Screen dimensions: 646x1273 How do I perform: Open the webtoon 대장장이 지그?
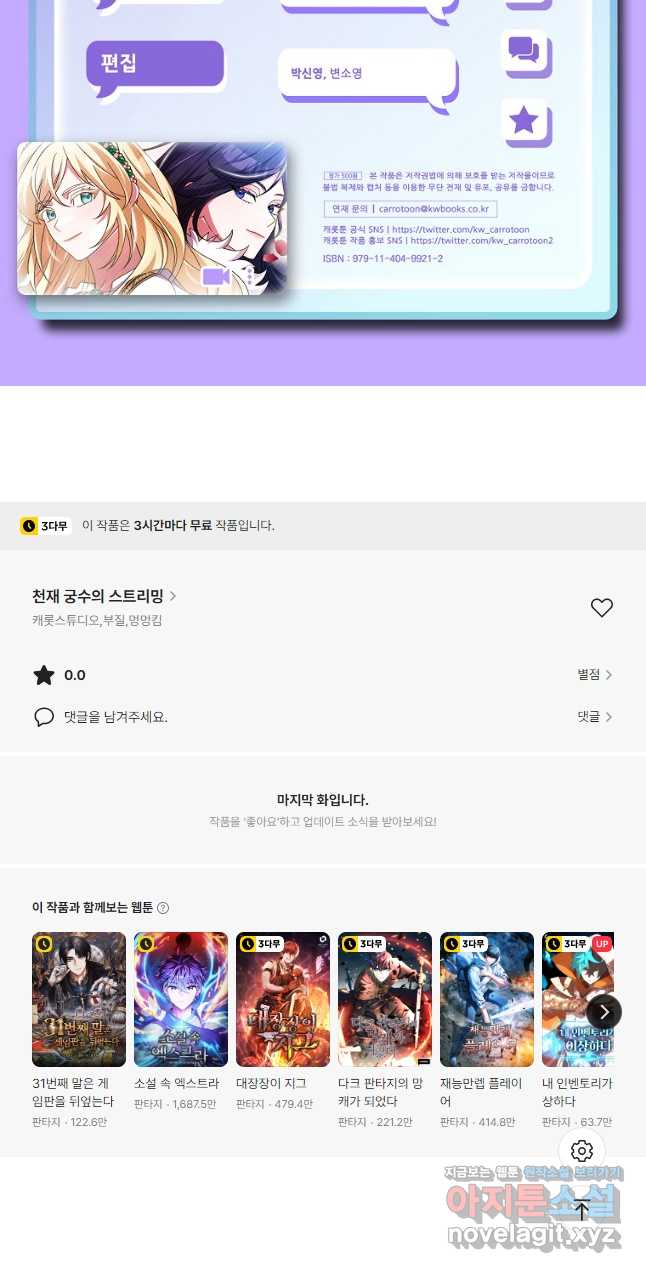coord(283,999)
